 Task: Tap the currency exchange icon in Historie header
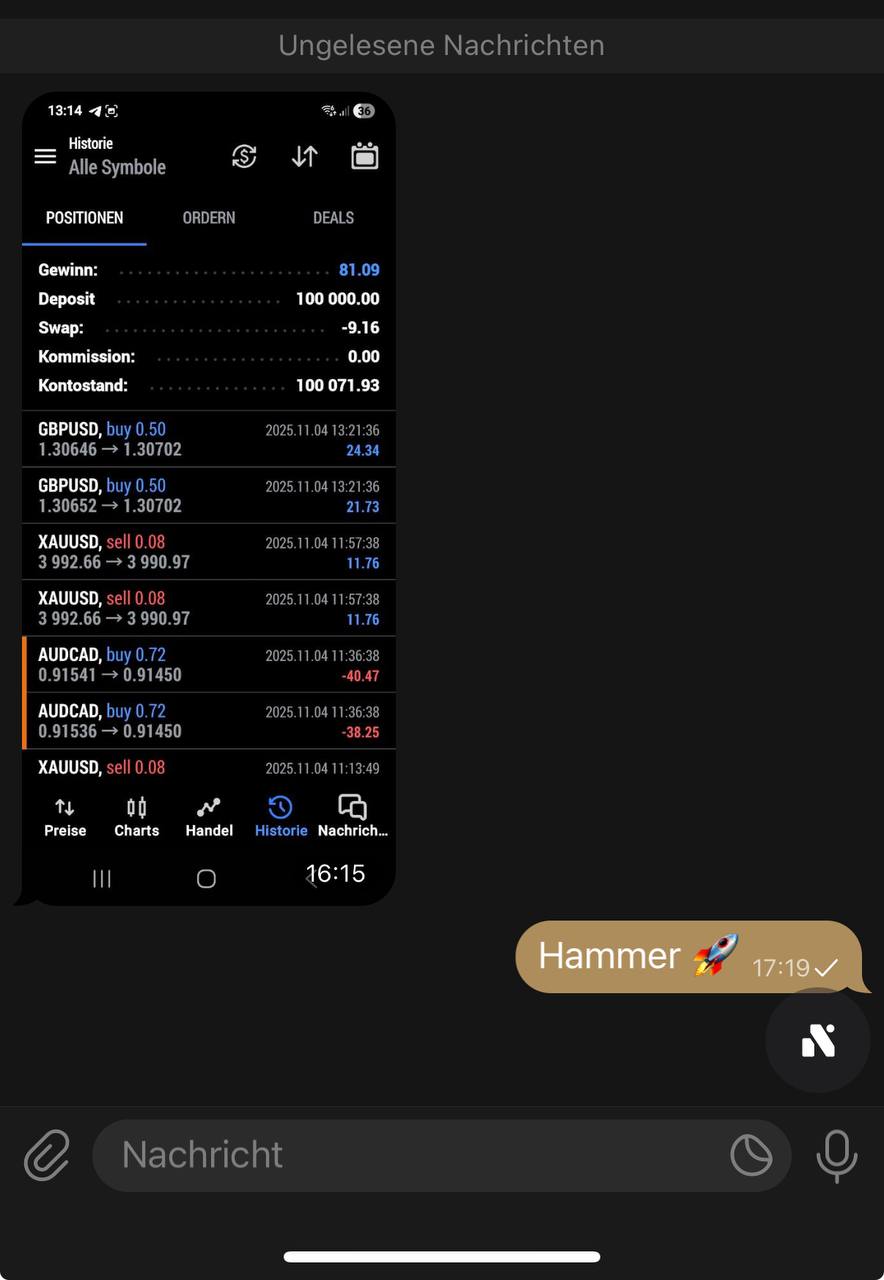(243, 156)
